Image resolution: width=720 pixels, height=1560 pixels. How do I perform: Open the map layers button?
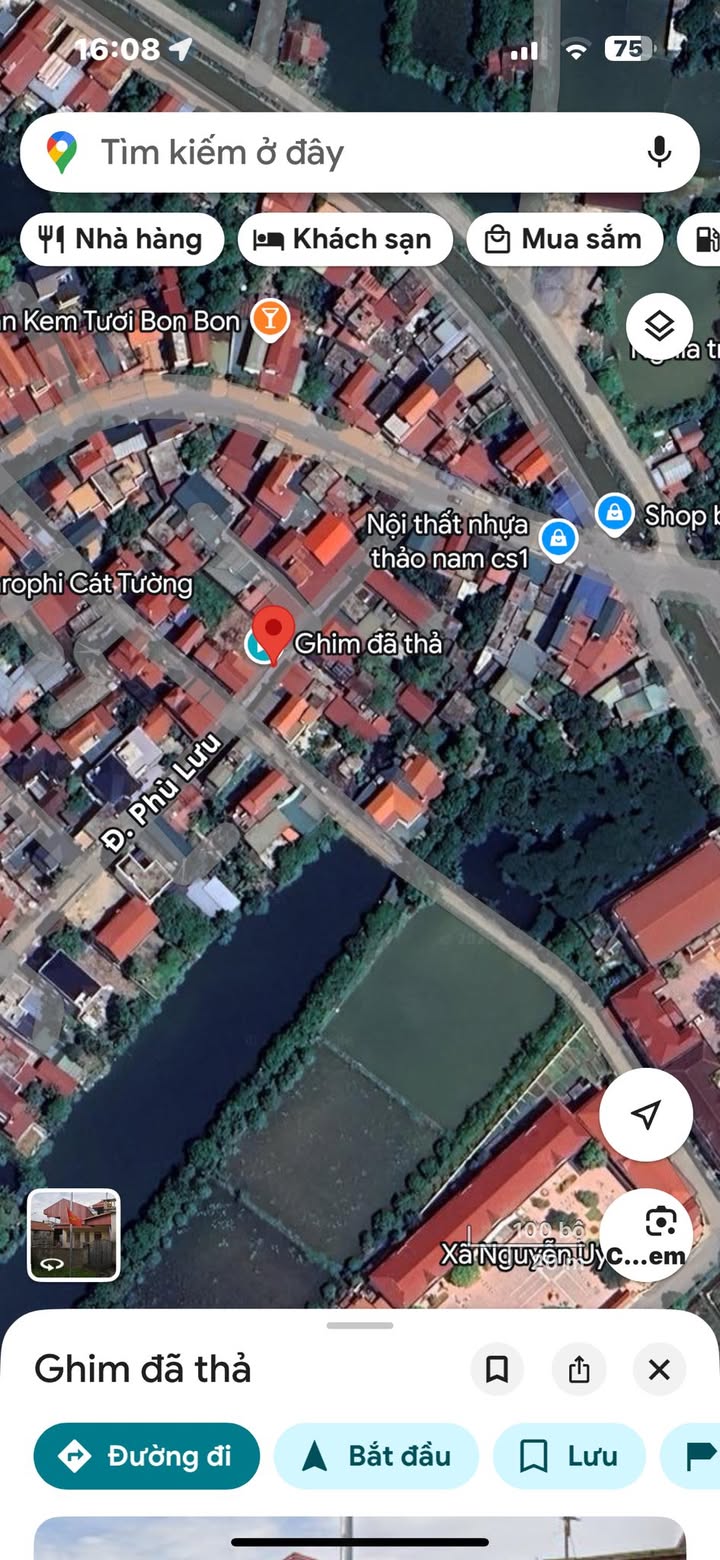[x=659, y=326]
